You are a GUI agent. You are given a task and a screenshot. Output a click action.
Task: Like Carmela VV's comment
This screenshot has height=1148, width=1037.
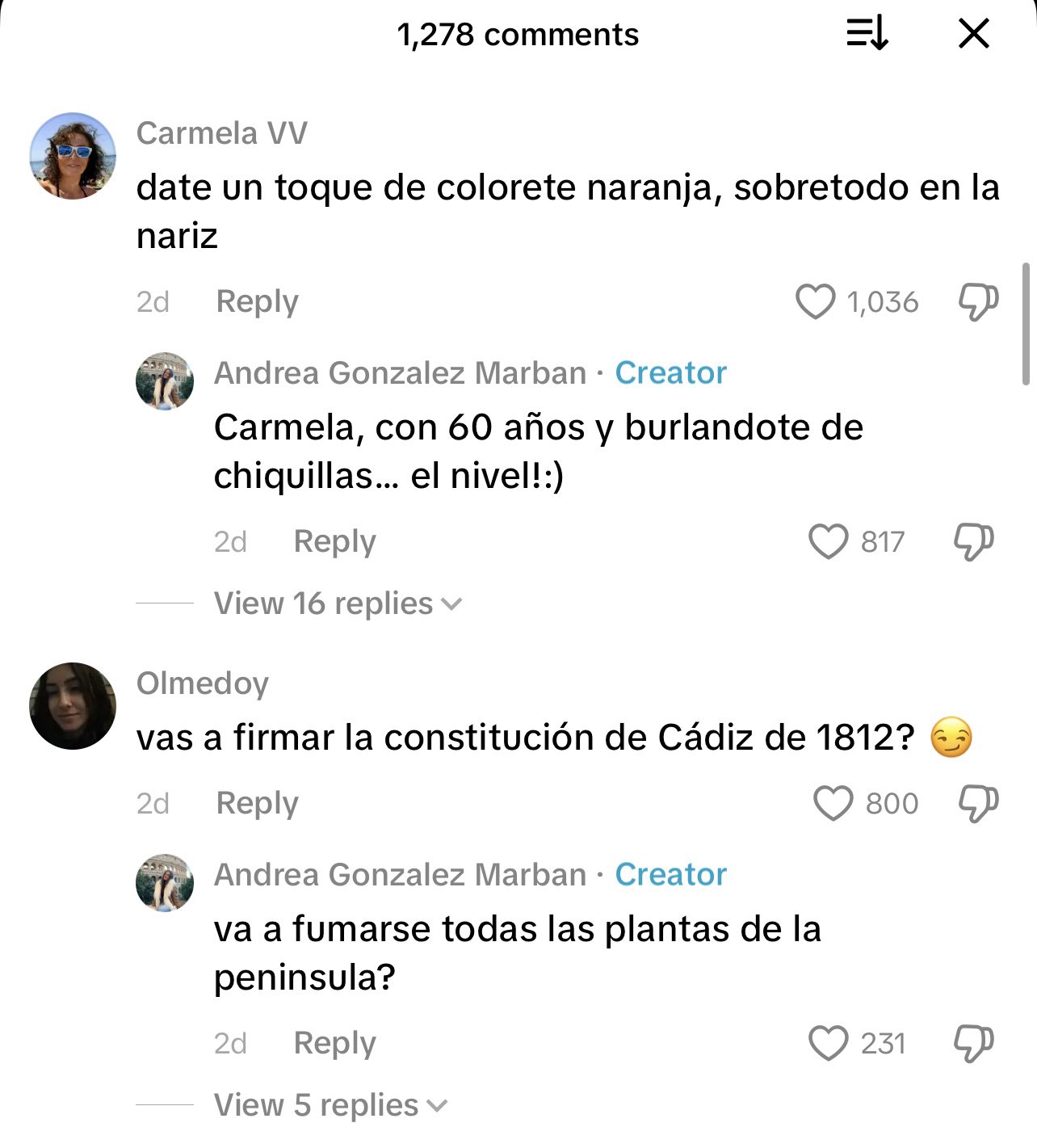click(816, 302)
